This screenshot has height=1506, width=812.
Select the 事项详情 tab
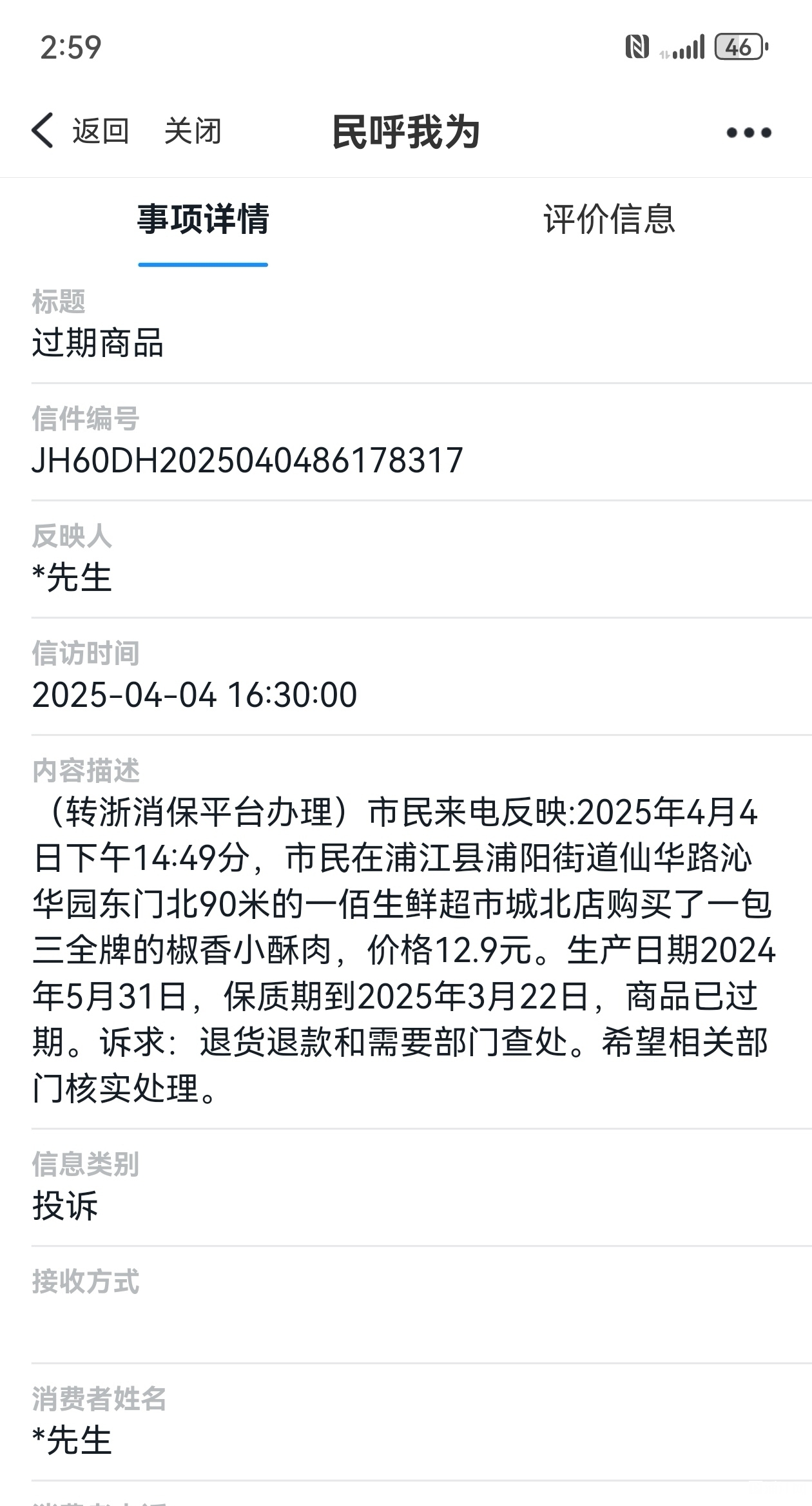point(203,219)
